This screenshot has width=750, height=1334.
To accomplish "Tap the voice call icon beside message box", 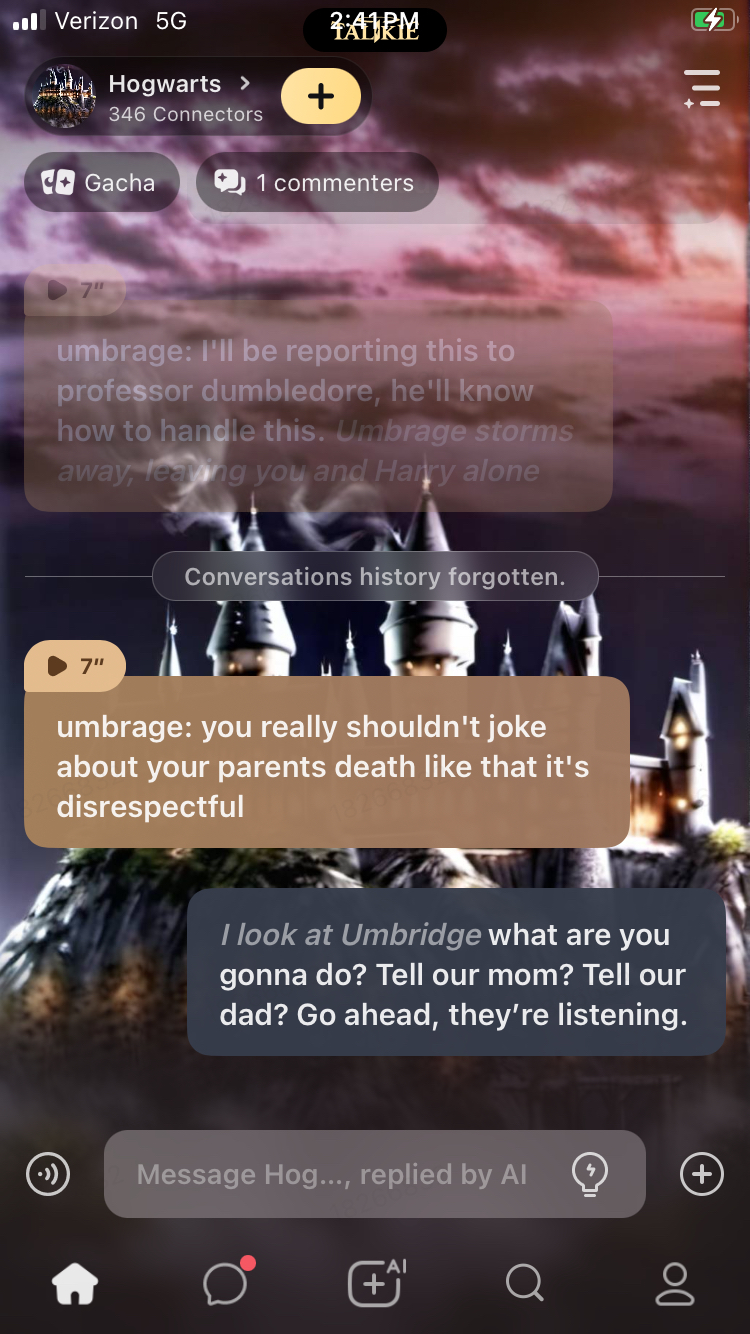I will [48, 1174].
